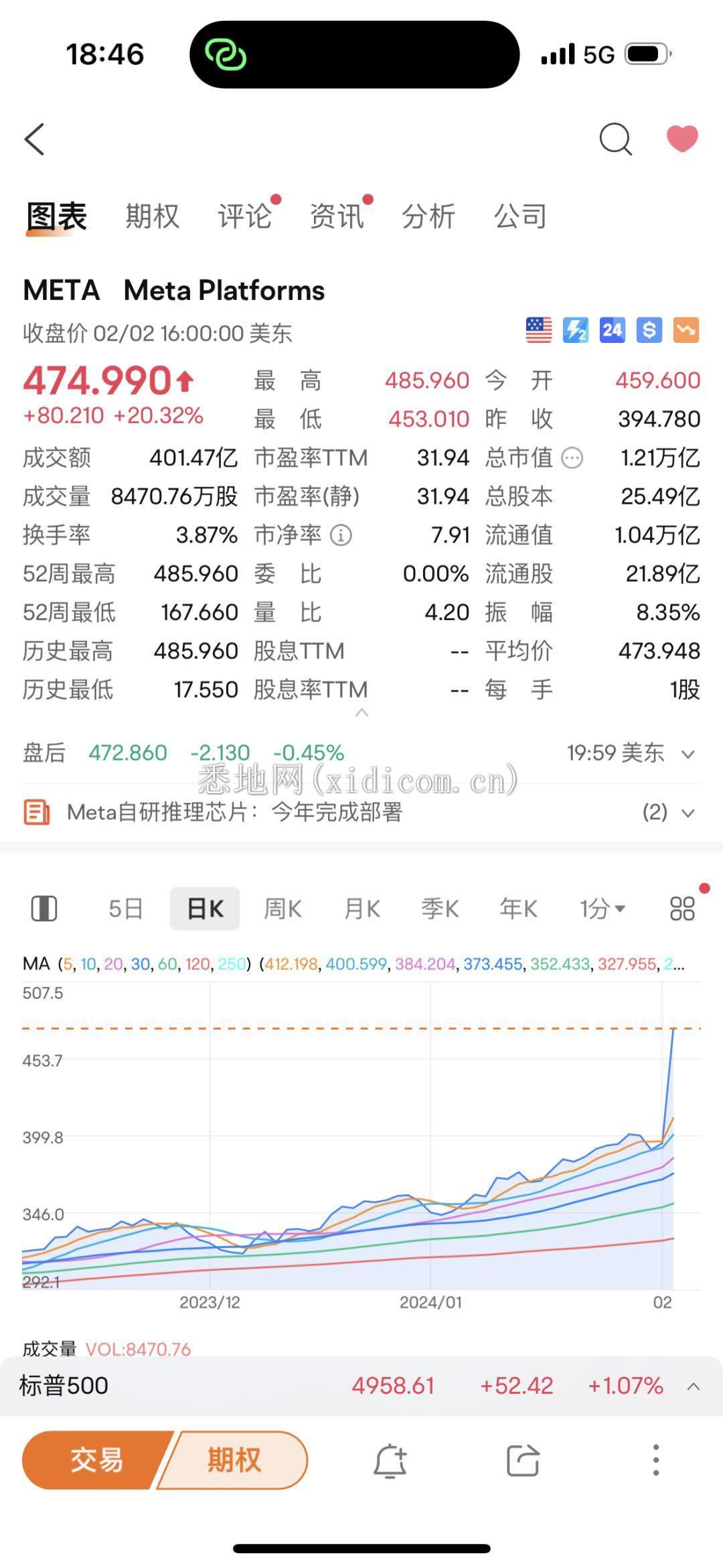Expand the 标普500 index bar
The width and height of the screenshot is (723, 1568).
694,1386
